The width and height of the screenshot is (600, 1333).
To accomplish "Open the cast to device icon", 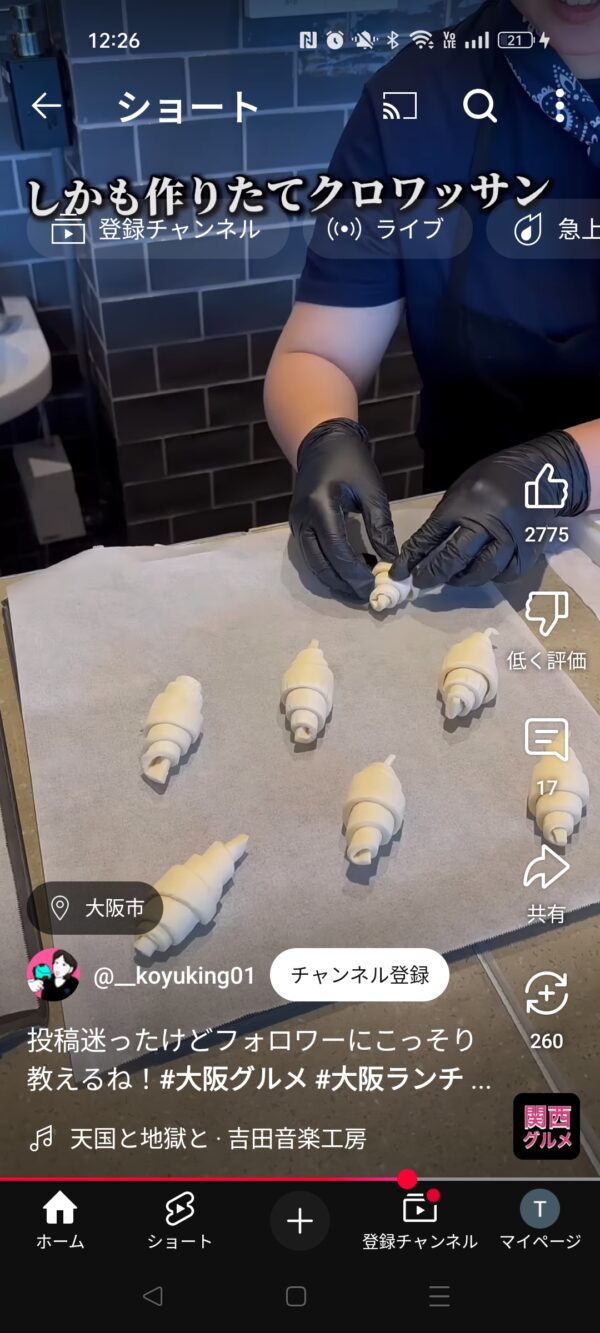I will (400, 106).
